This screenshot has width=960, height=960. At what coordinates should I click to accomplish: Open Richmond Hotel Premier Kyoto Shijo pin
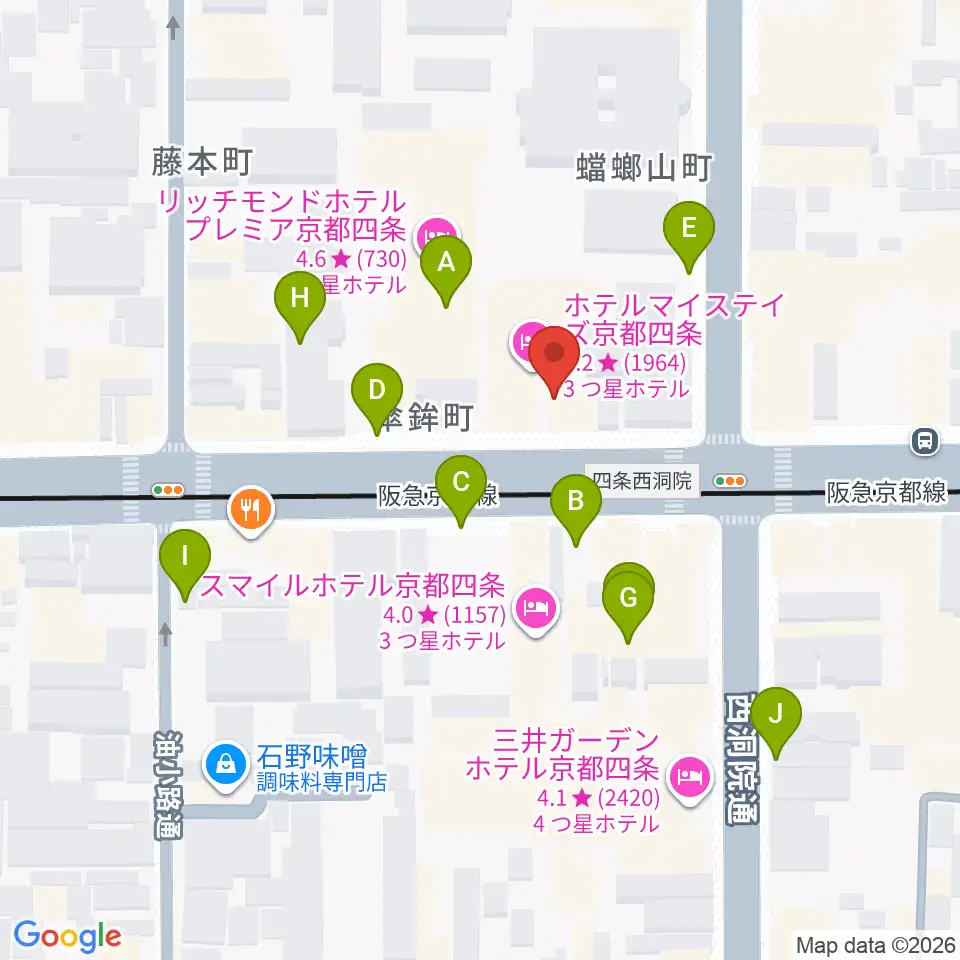[436, 236]
